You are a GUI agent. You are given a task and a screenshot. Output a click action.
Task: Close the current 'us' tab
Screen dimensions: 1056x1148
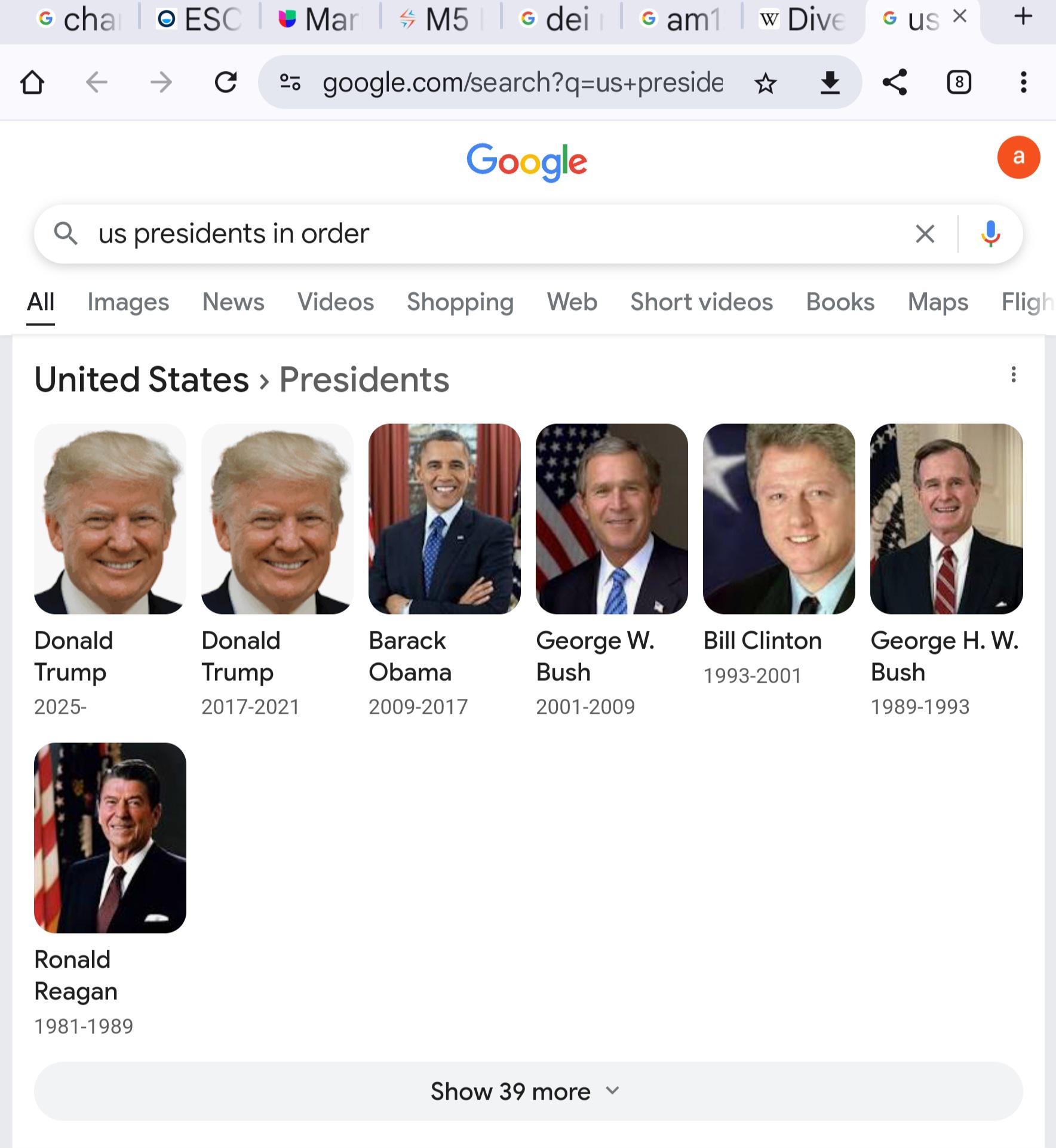pos(959,17)
